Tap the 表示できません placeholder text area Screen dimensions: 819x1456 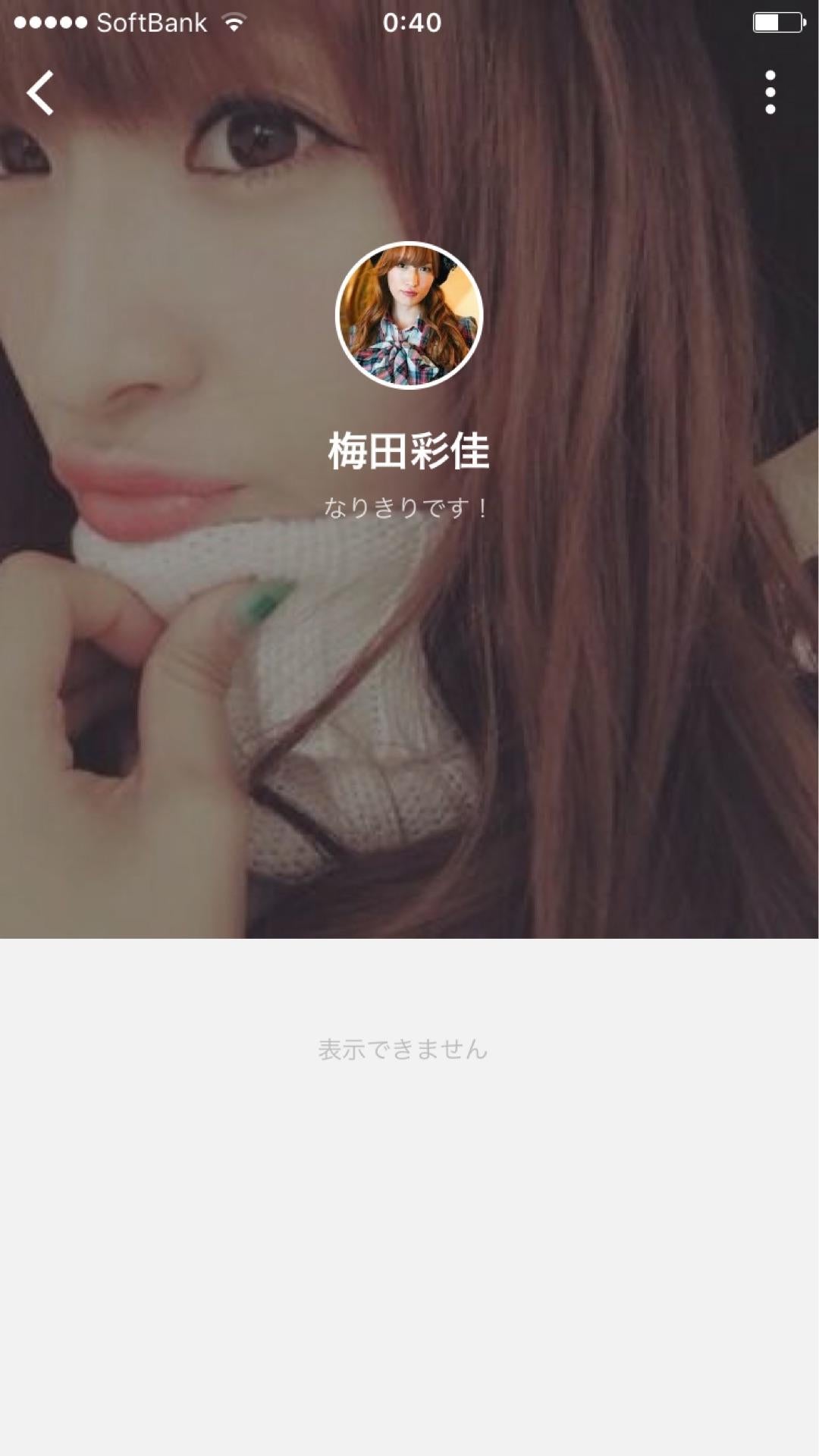[x=403, y=1050]
